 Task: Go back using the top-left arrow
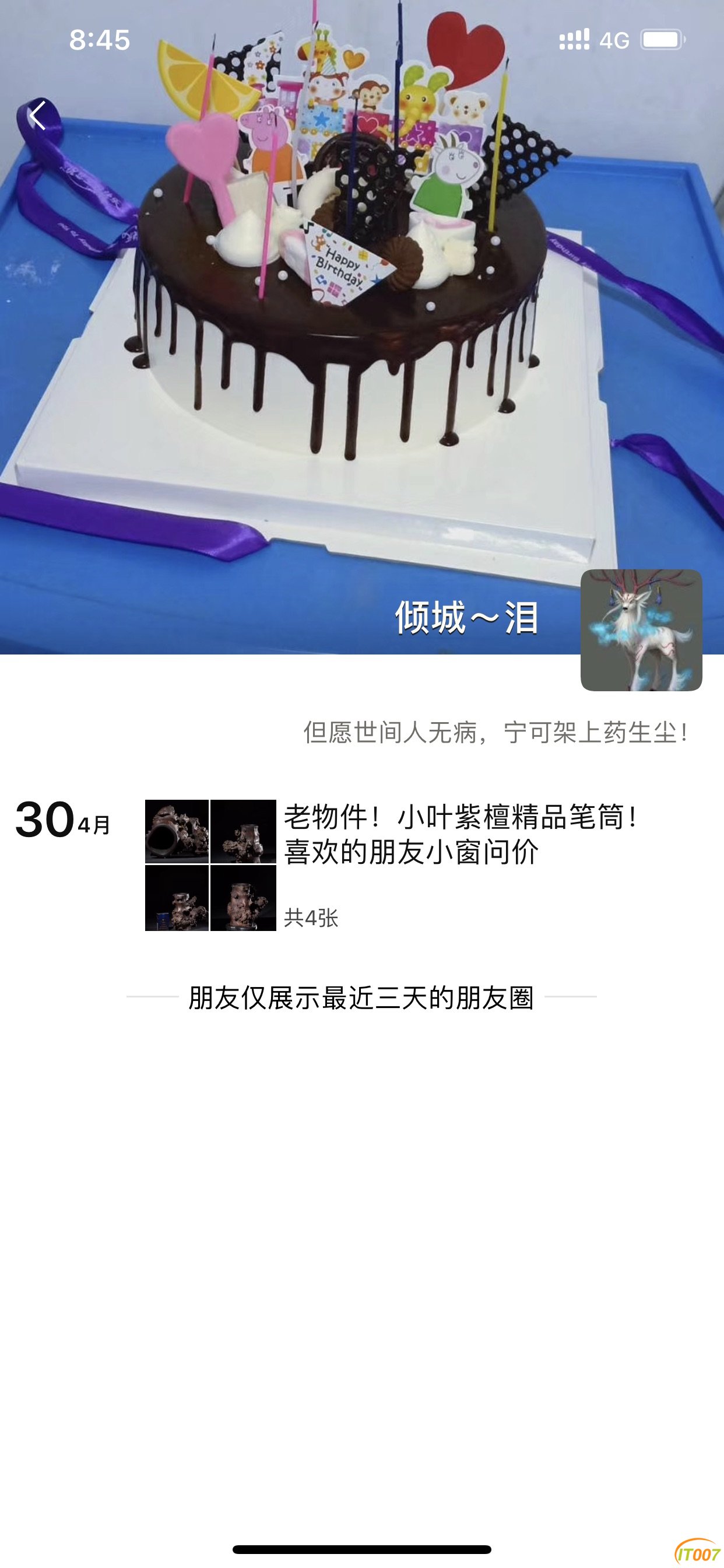38,116
